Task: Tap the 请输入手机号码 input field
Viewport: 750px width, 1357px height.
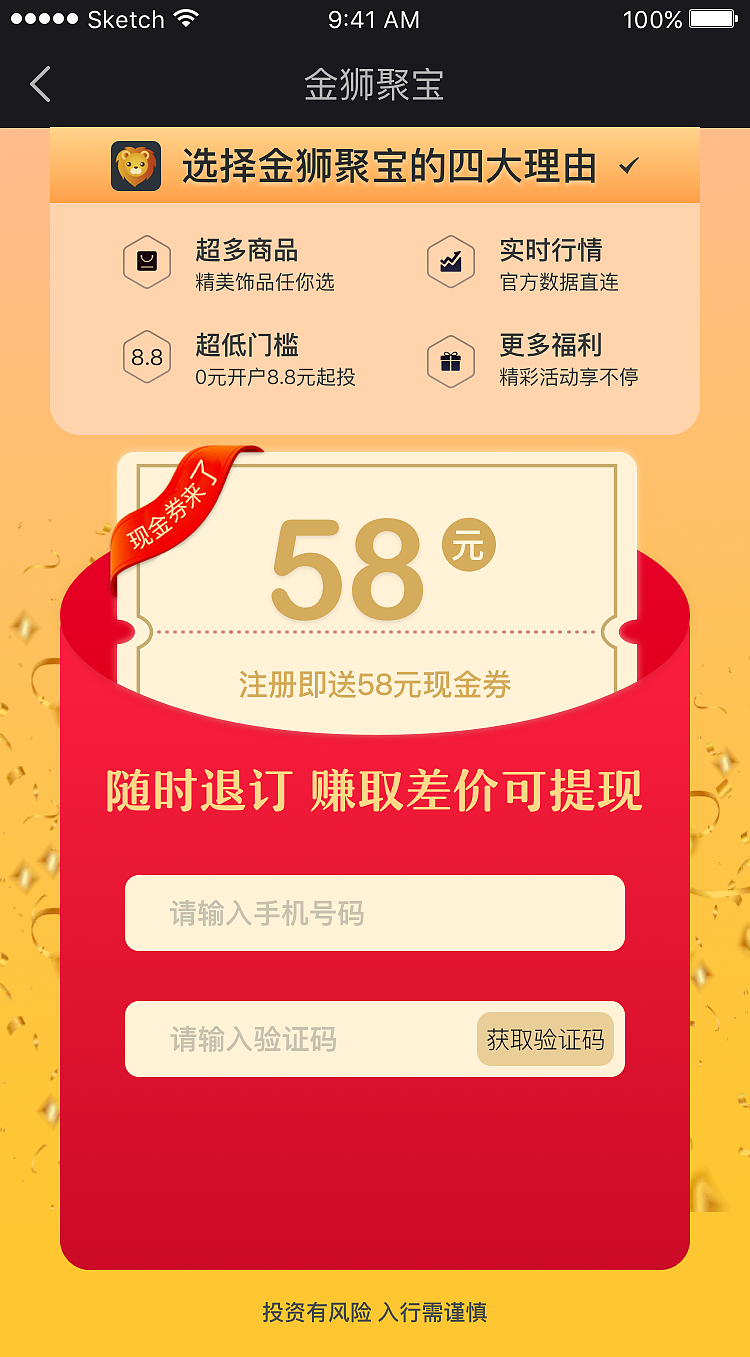Action: tap(375, 913)
